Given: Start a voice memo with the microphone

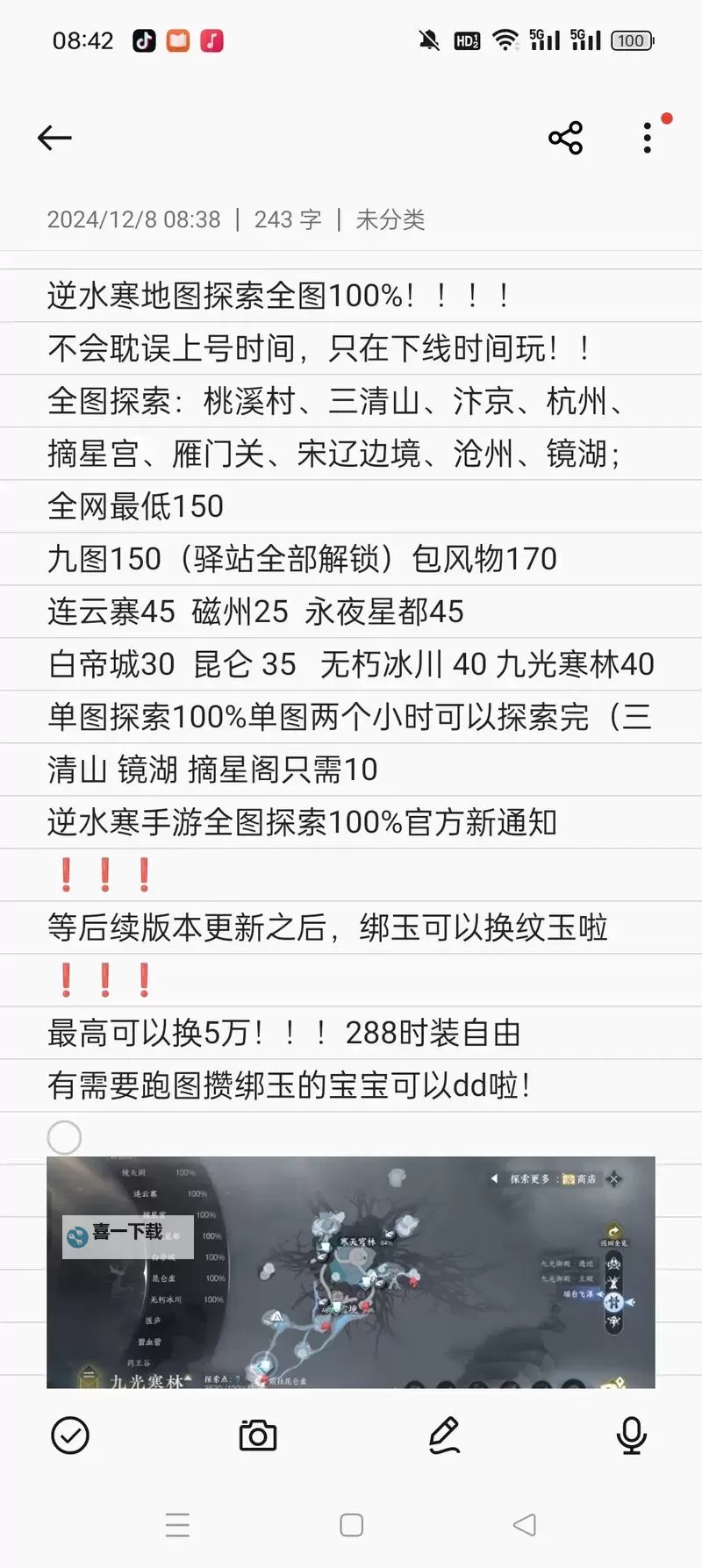Looking at the screenshot, I should click(x=631, y=1436).
